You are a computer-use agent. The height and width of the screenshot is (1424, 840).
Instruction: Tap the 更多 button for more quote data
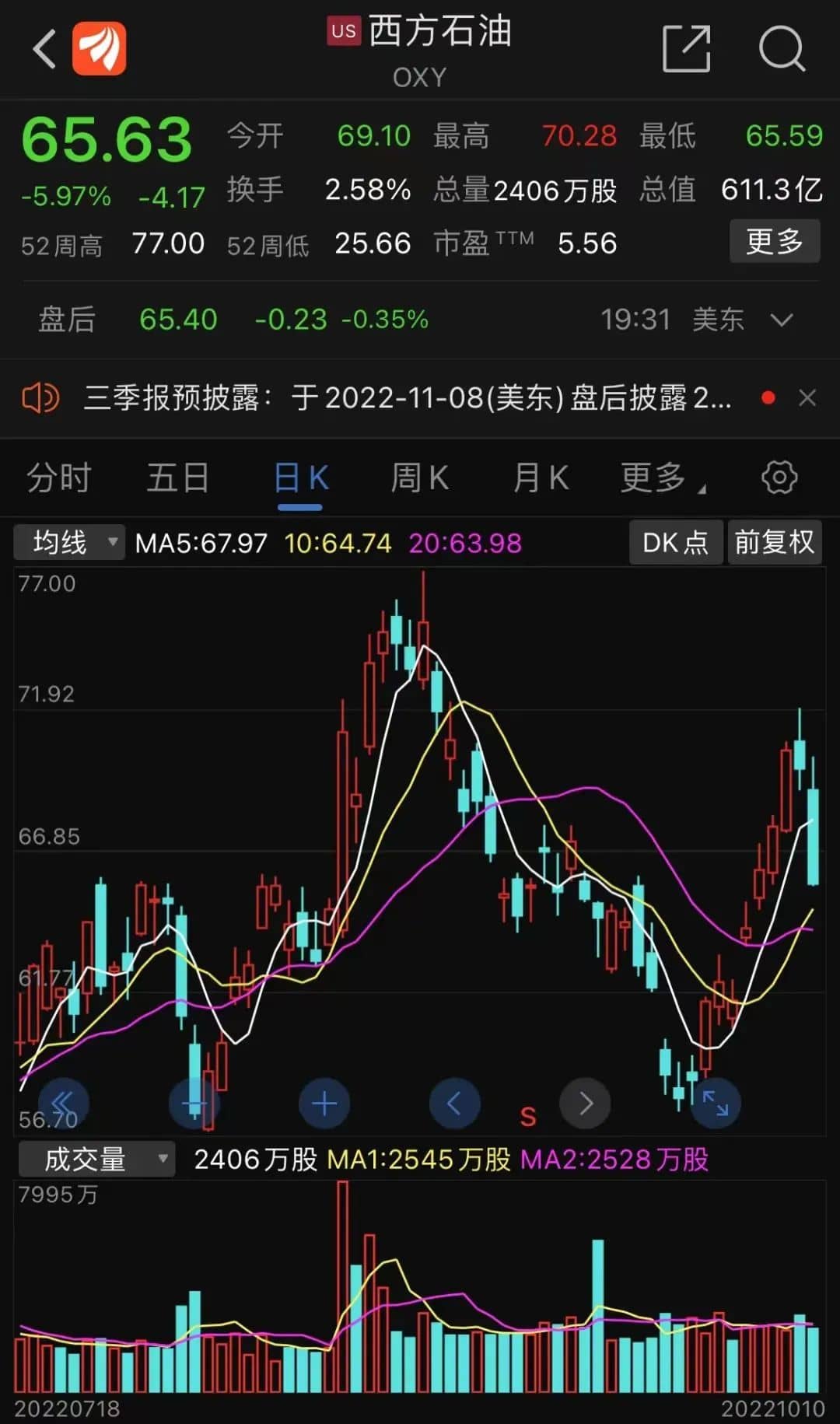click(774, 242)
